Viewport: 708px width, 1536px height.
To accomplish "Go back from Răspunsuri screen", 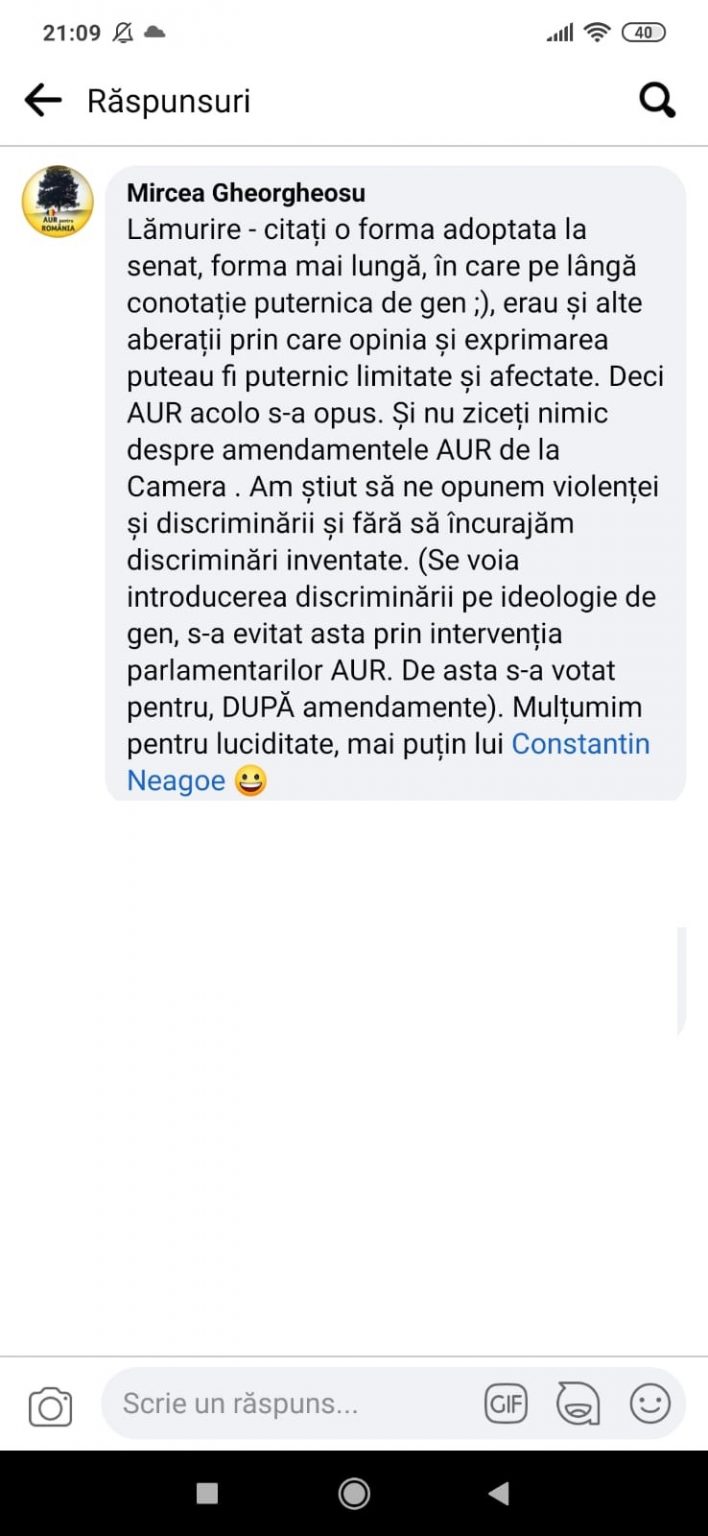I will click(42, 100).
